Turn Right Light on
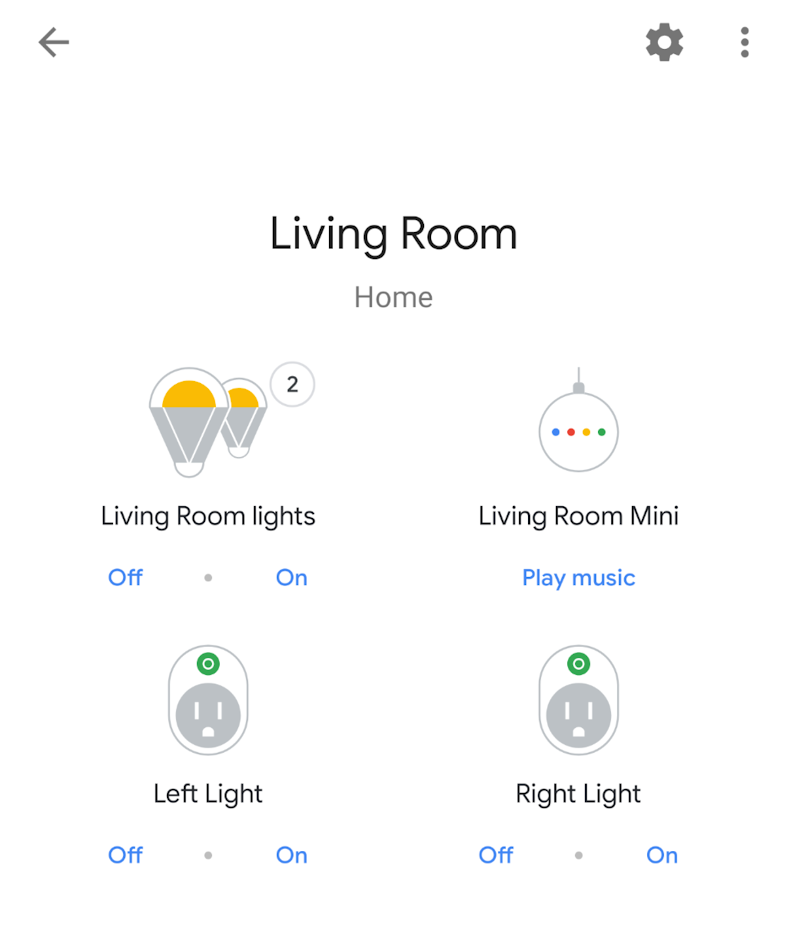The width and height of the screenshot is (787, 937). [x=662, y=855]
